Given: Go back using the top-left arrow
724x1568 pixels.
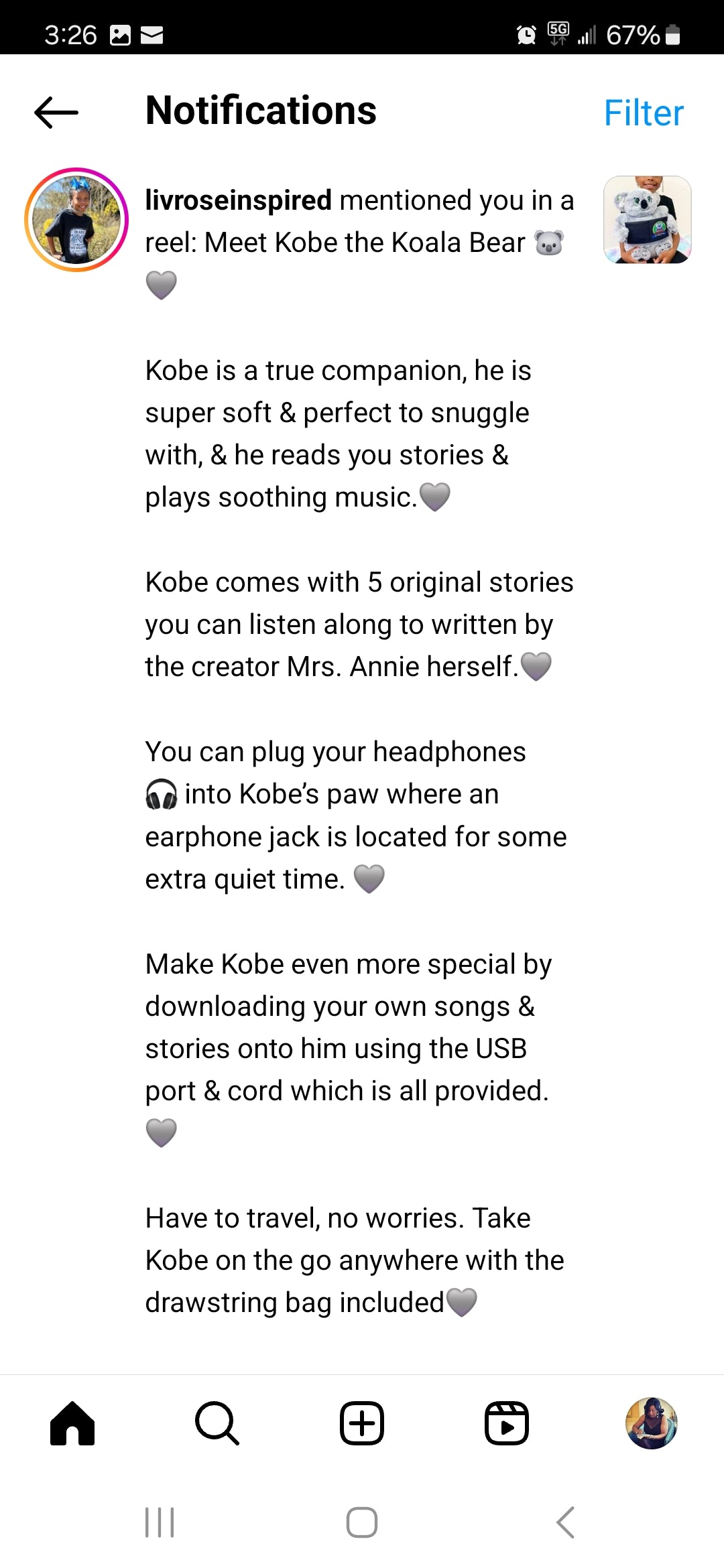Looking at the screenshot, I should tap(56, 112).
